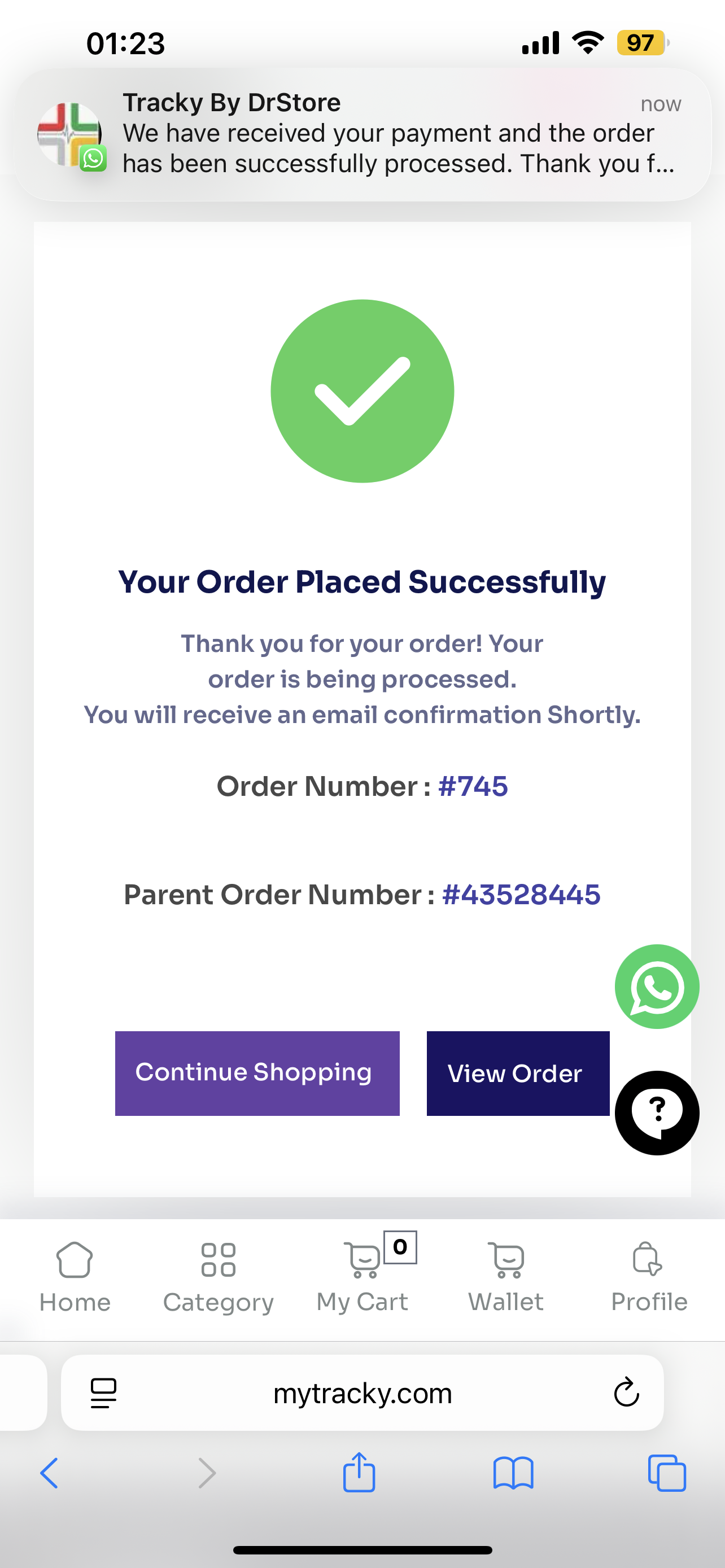Open the help question-mark chat bubble

[x=657, y=1113]
